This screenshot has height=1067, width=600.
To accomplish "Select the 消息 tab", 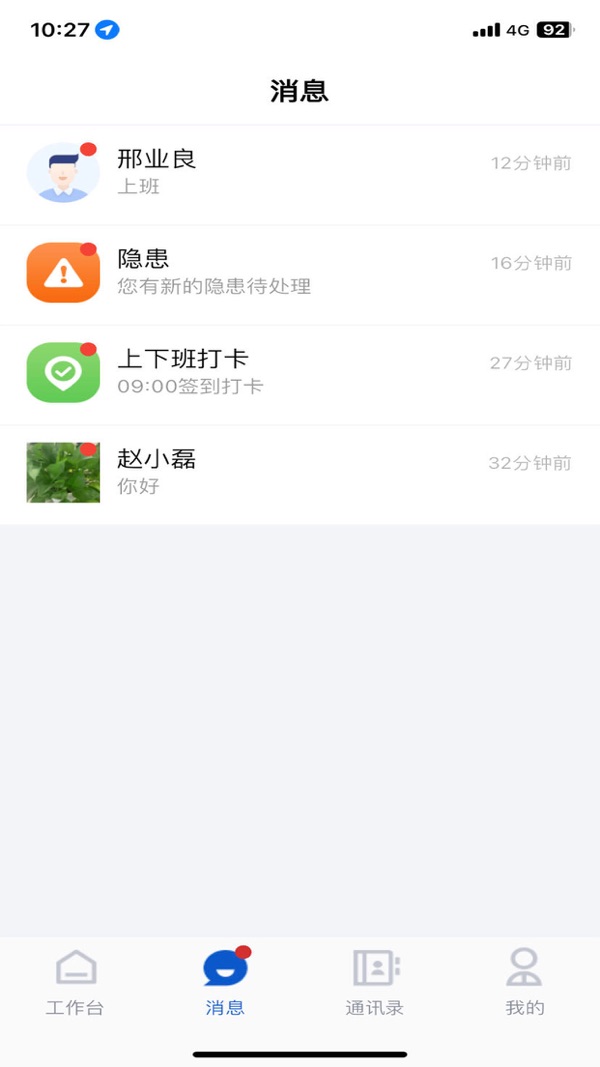I will 225,982.
